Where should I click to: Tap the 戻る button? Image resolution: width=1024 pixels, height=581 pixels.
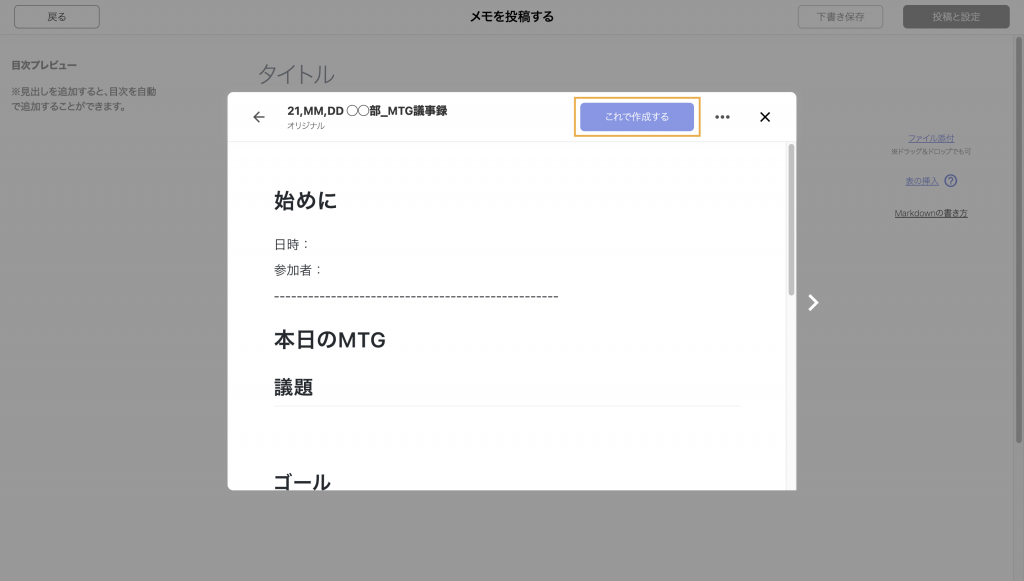pos(57,16)
